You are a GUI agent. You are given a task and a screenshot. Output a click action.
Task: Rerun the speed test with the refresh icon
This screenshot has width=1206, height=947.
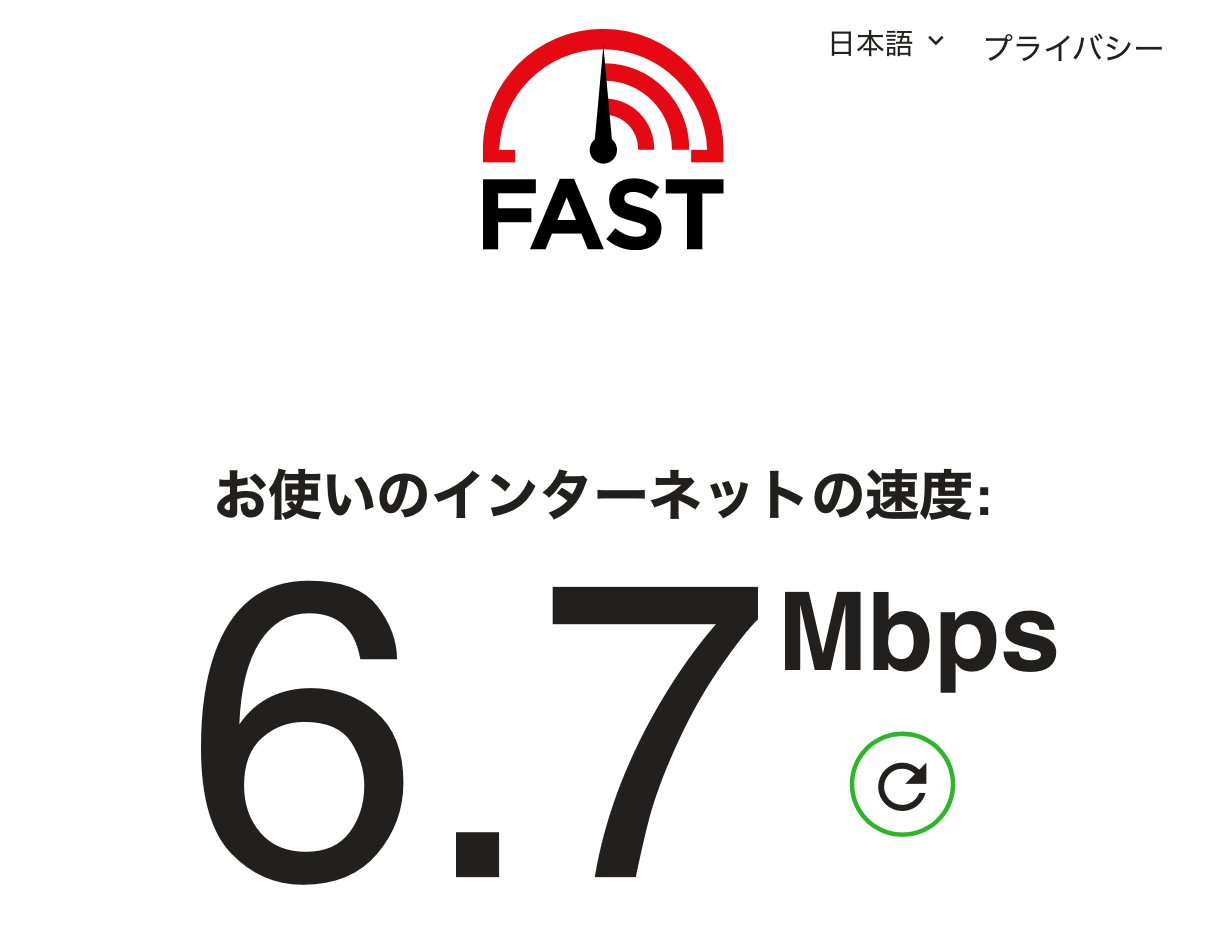click(x=902, y=784)
